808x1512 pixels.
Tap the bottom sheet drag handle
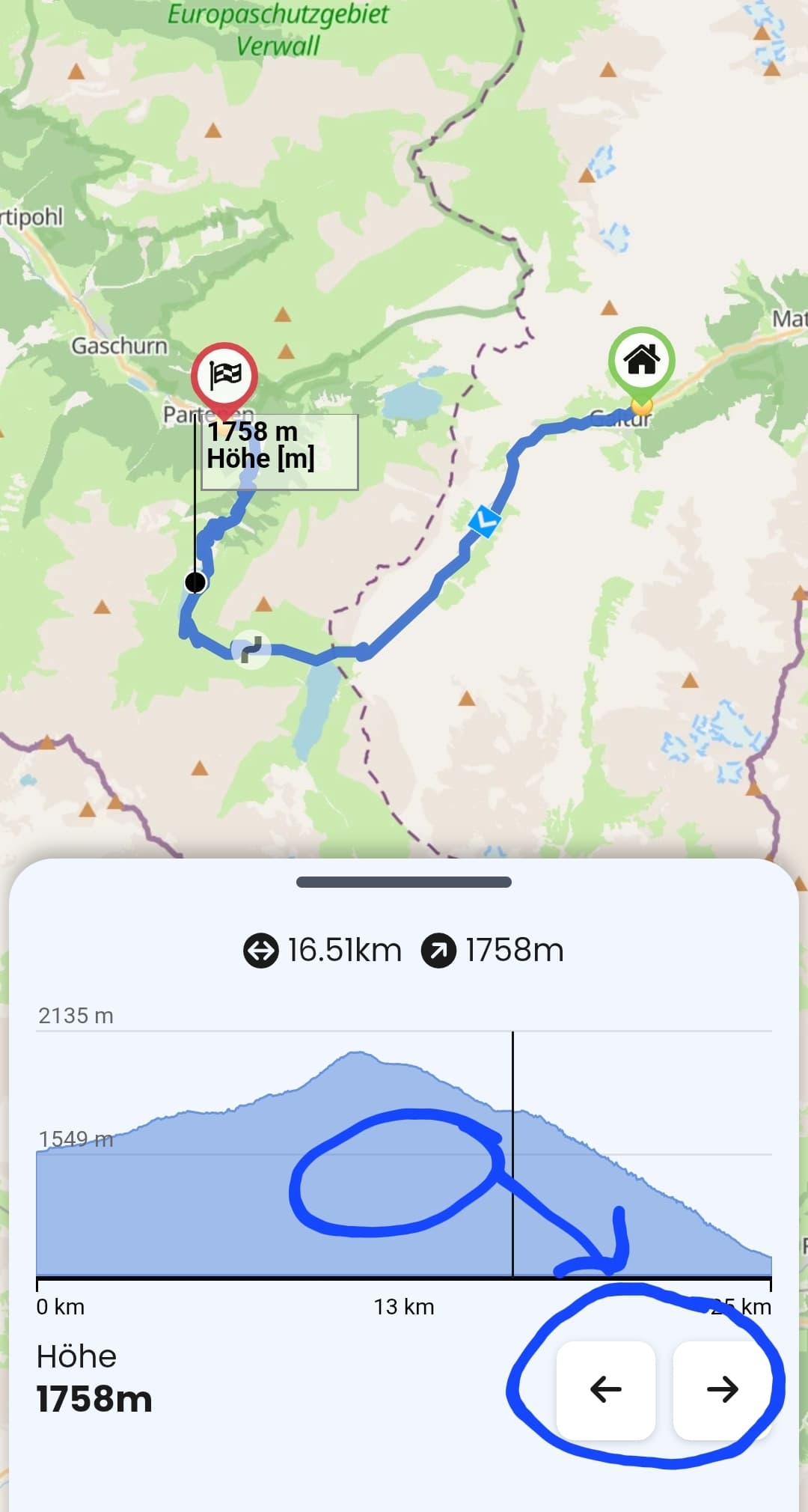[x=404, y=882]
